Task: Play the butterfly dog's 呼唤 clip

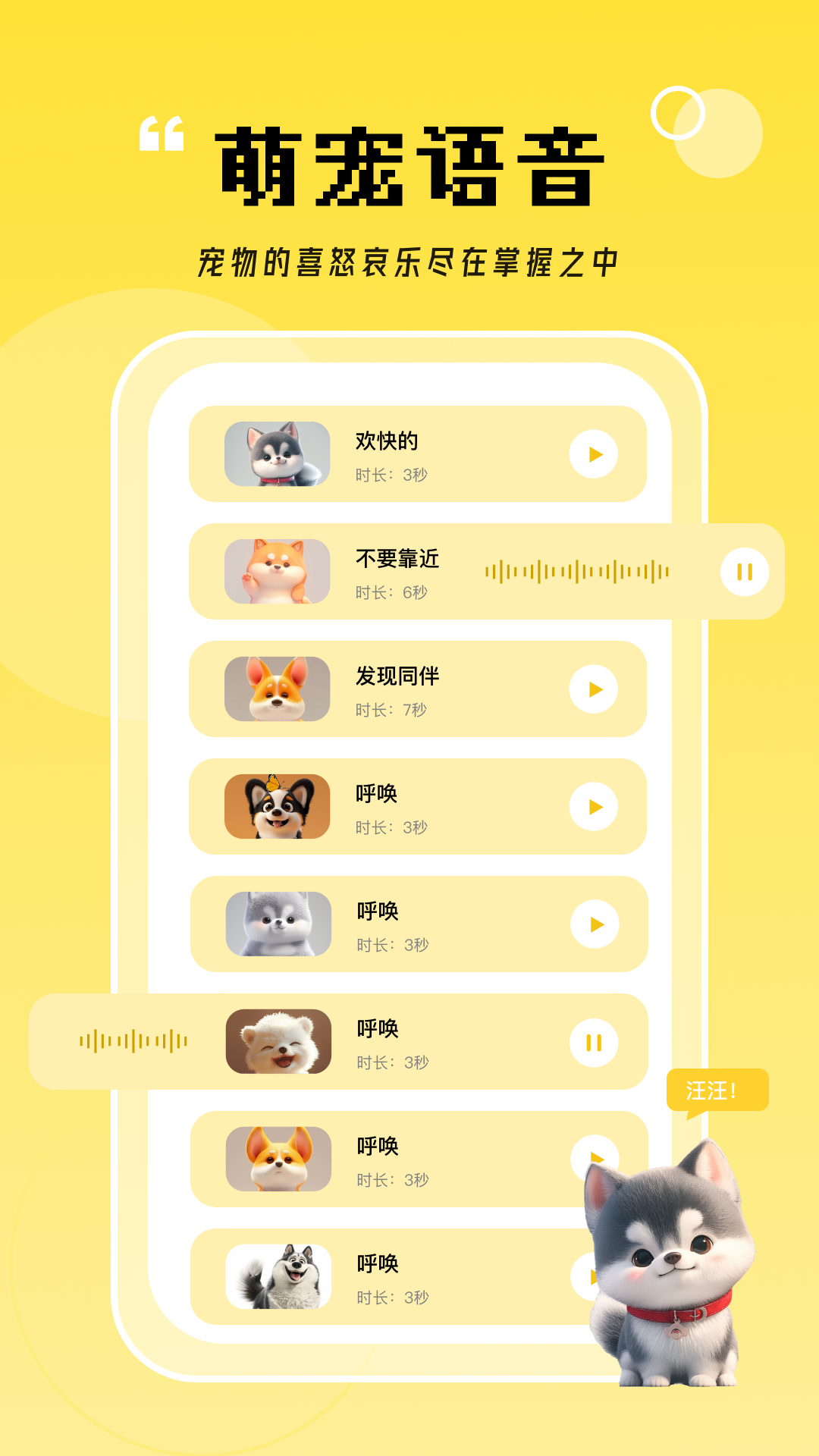Action: click(594, 805)
